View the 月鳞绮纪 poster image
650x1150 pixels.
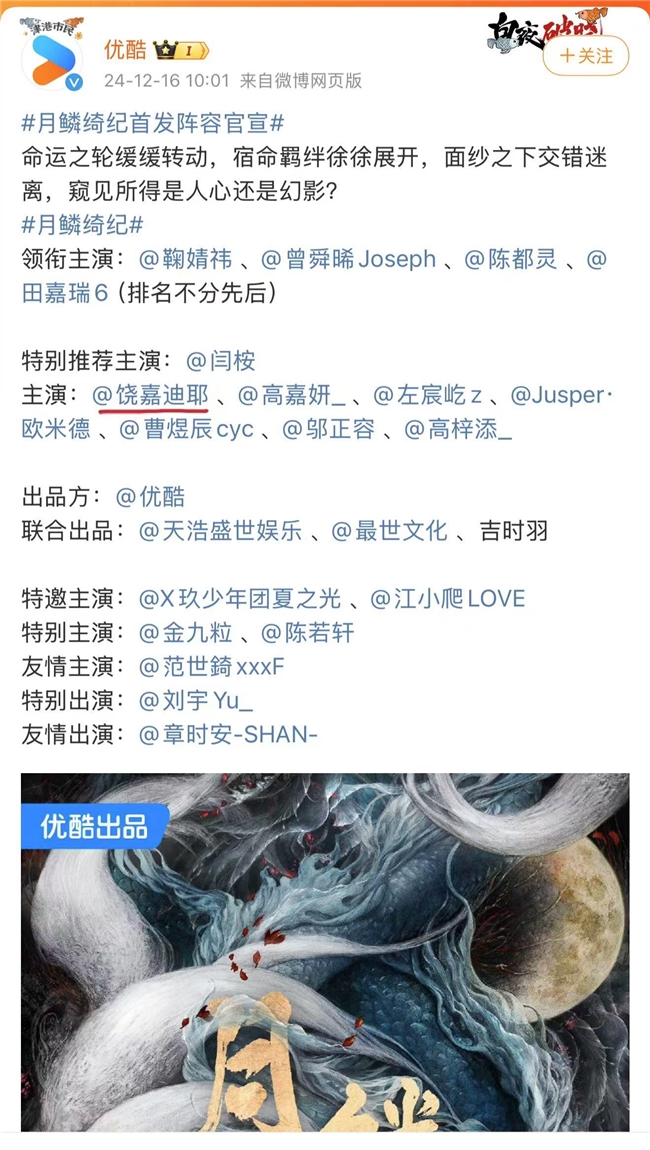click(x=325, y=950)
